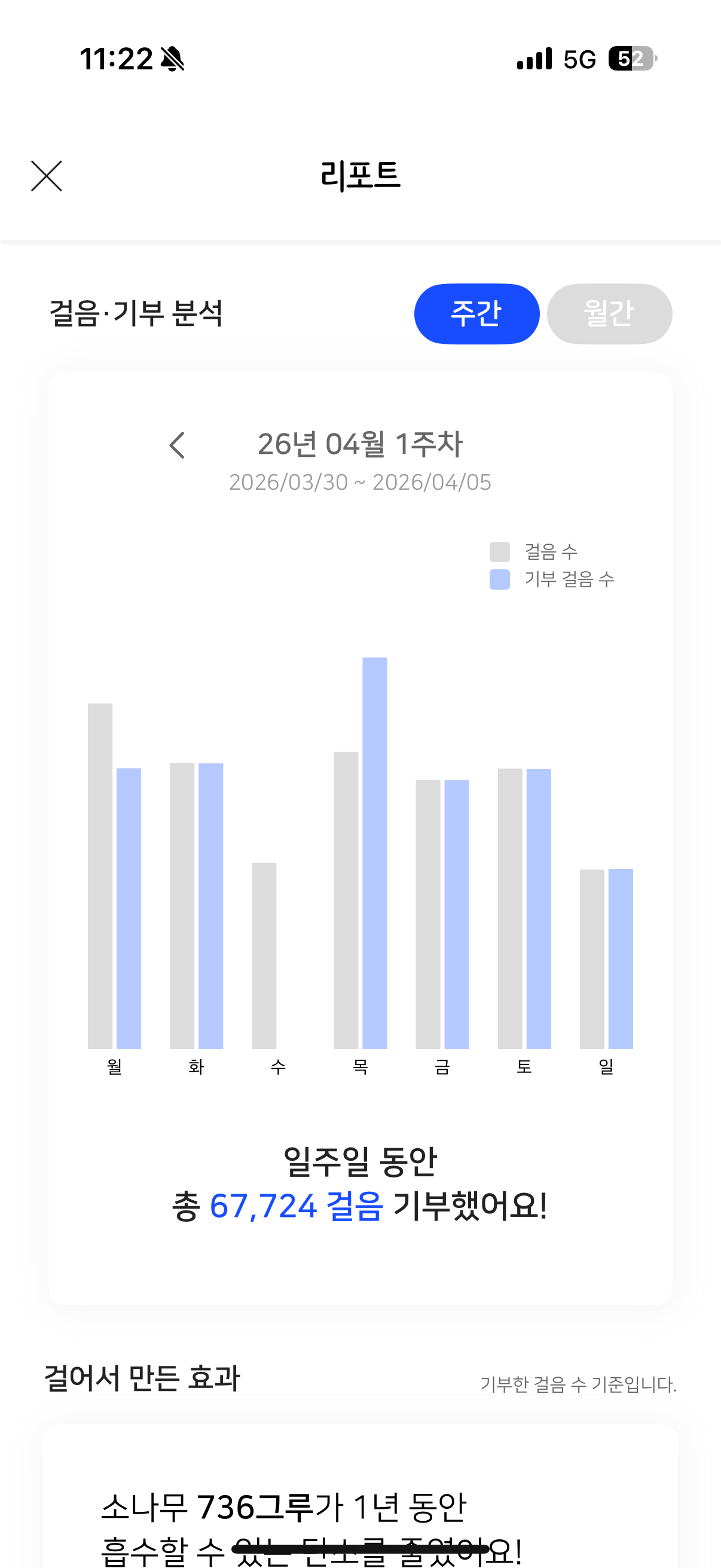Close the 리포트 screen
This screenshot has width=721, height=1568.
47,176
